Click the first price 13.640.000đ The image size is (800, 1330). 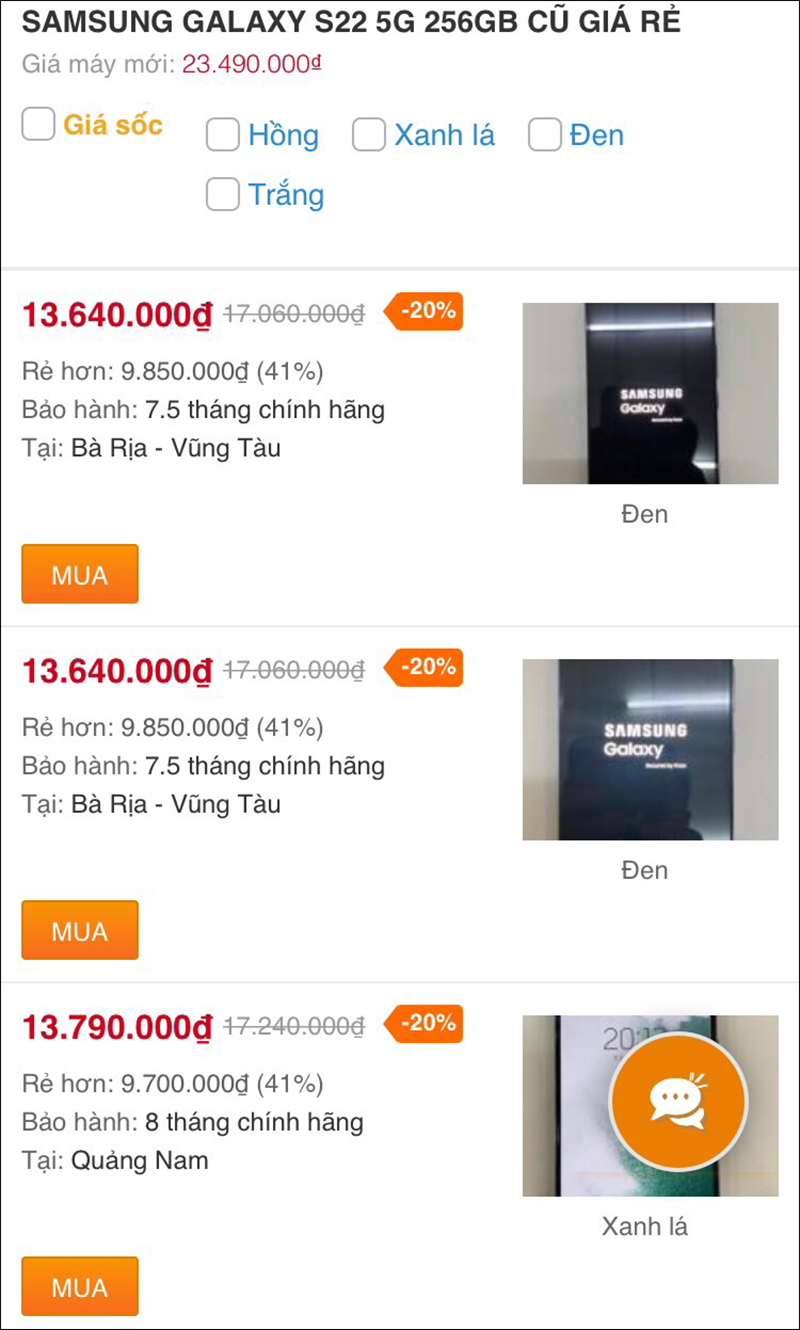click(115, 315)
